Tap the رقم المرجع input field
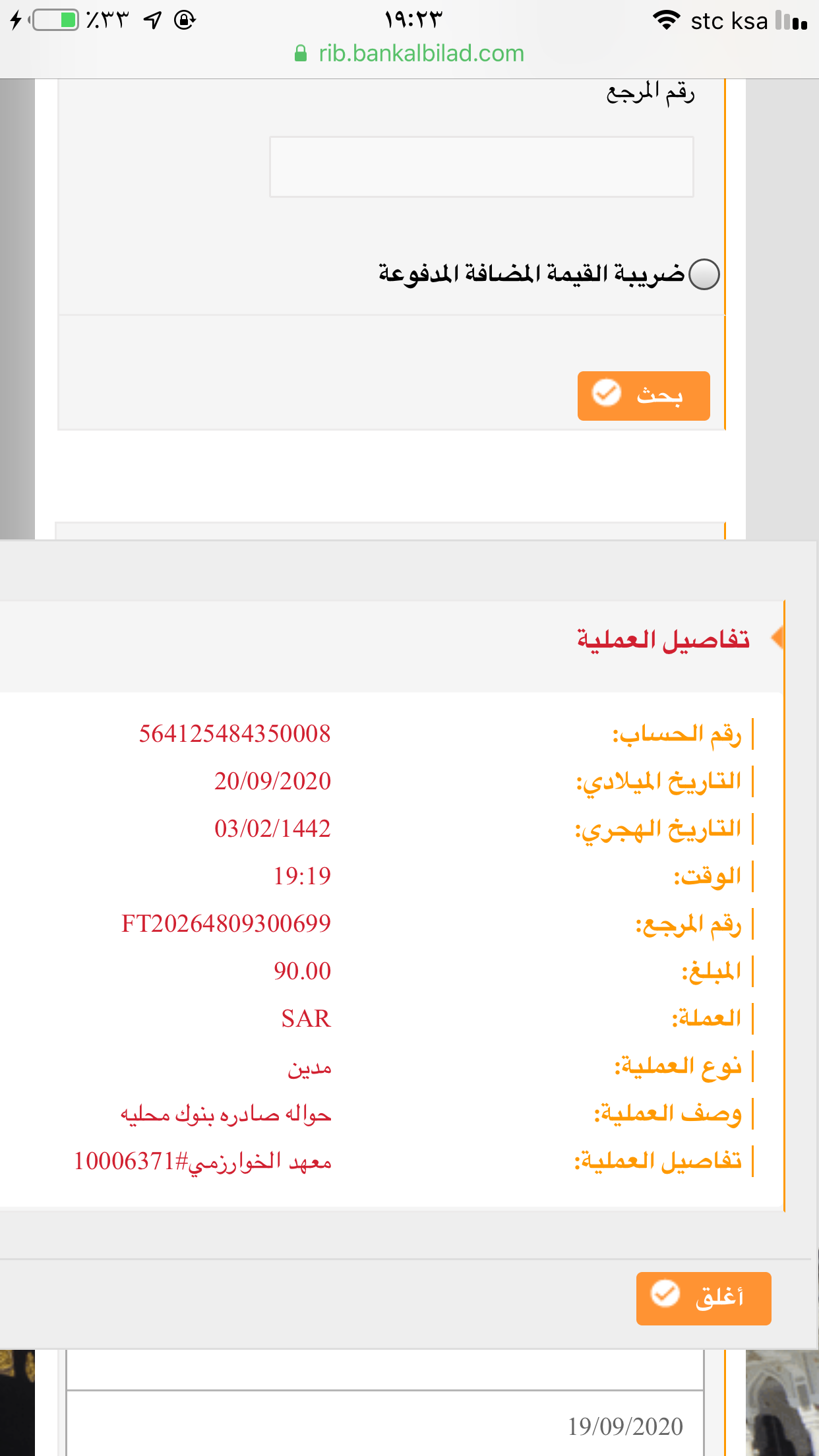The image size is (819, 1456). [x=481, y=167]
